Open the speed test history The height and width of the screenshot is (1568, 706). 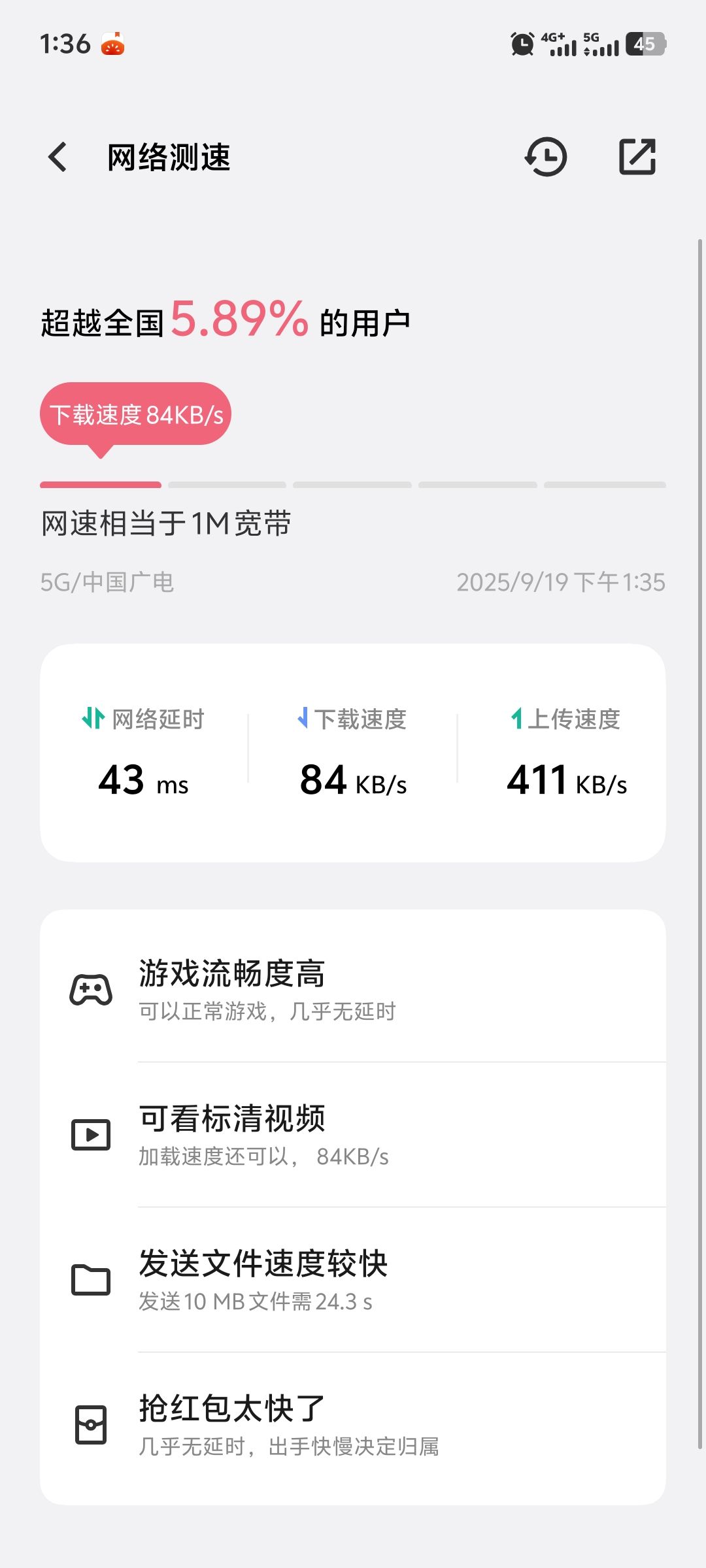[x=546, y=157]
